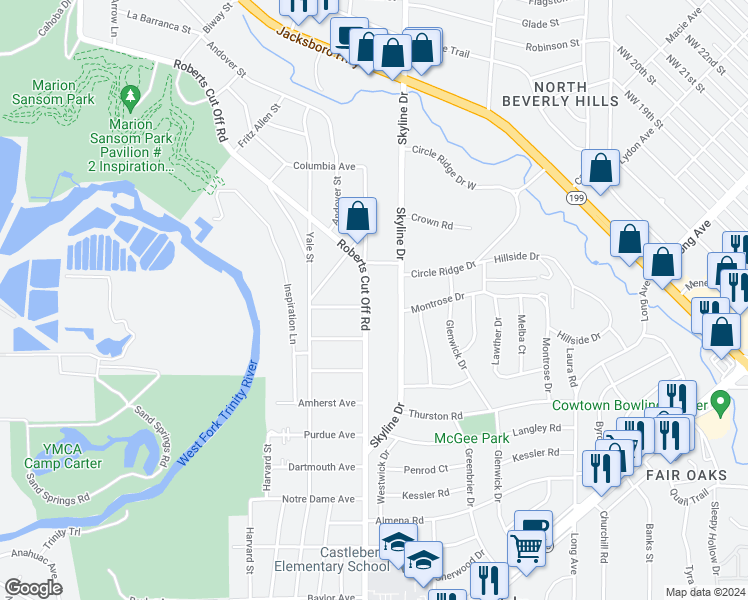This screenshot has width=748, height=600.
Task: Tap the grocery cart store marker
Action: coord(527,548)
